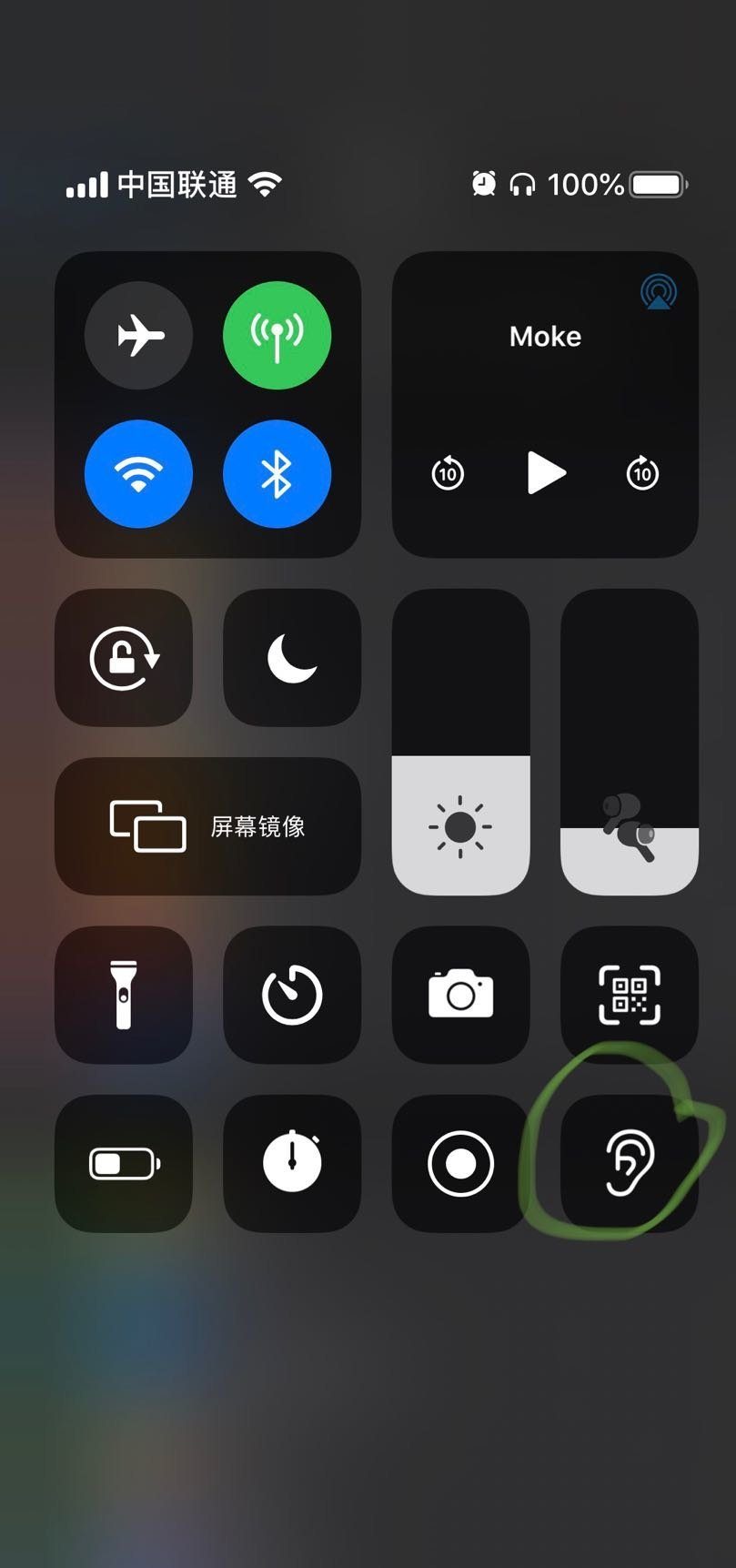The height and width of the screenshot is (1568, 736).
Task: Turn on the flashlight
Action: click(124, 995)
